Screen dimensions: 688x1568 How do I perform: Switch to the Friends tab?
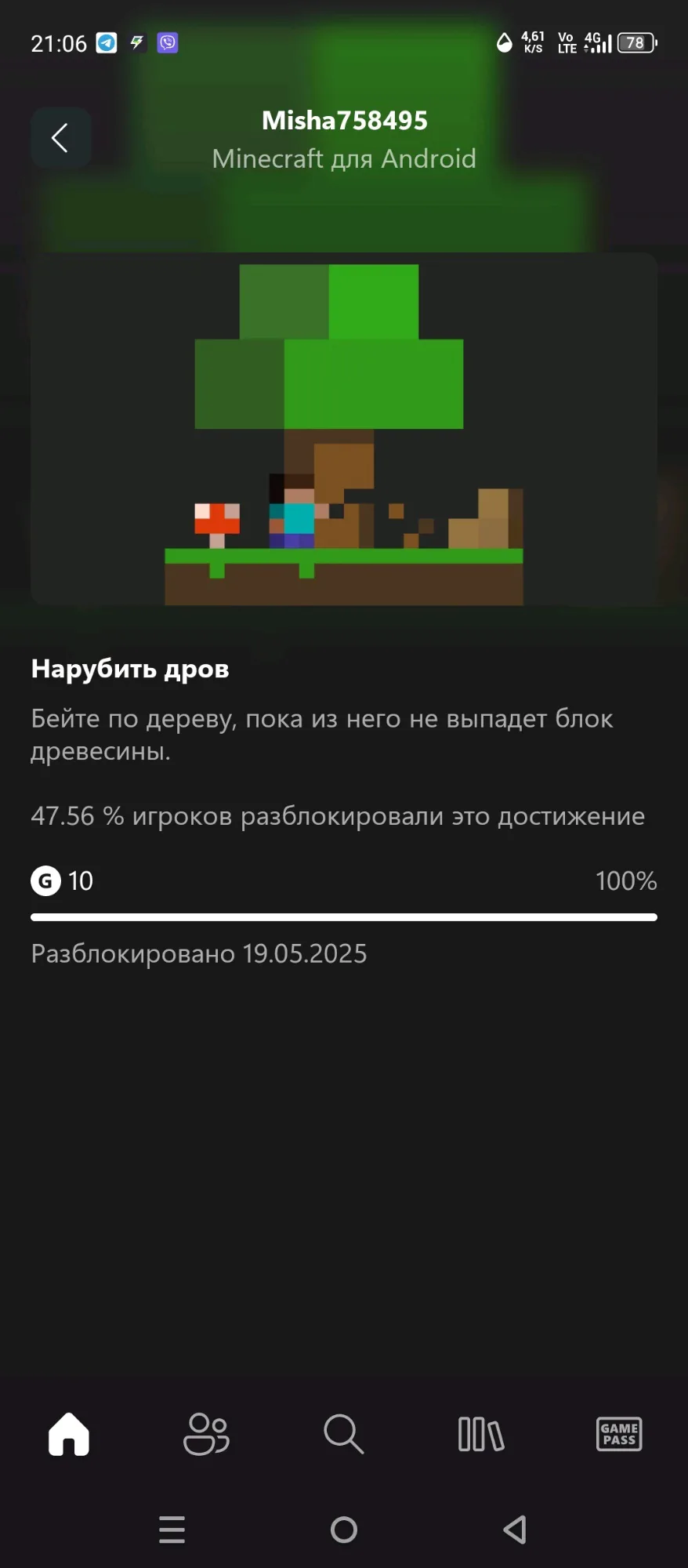[206, 1434]
